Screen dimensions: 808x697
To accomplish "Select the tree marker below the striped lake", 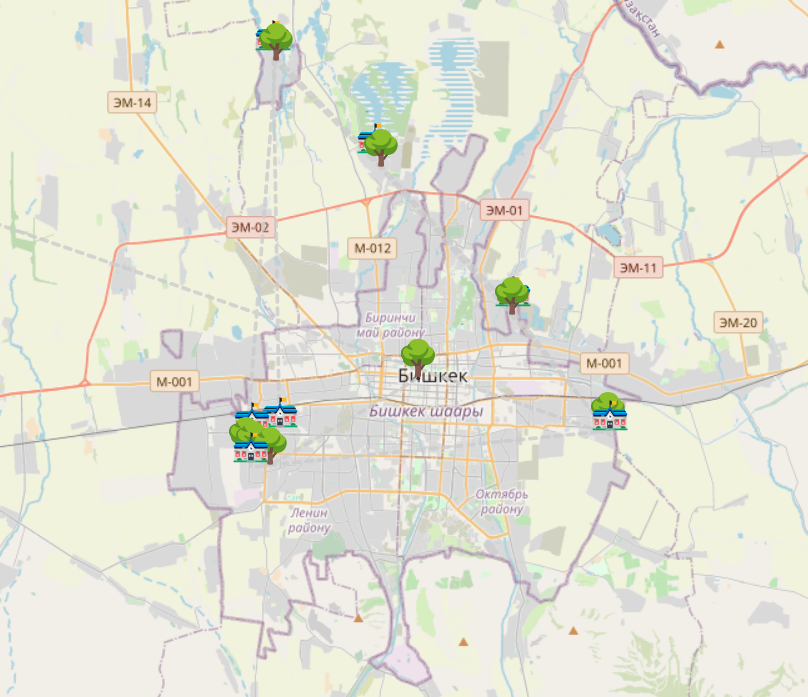I will pyautogui.click(x=381, y=146).
